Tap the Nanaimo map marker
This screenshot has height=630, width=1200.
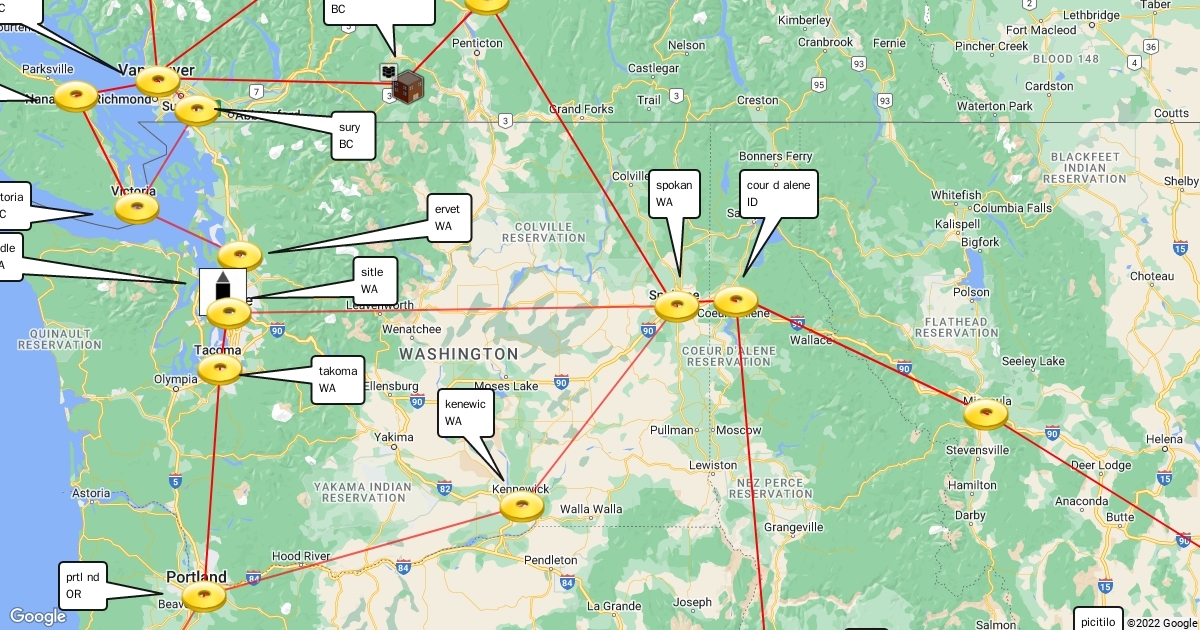pyautogui.click(x=76, y=96)
